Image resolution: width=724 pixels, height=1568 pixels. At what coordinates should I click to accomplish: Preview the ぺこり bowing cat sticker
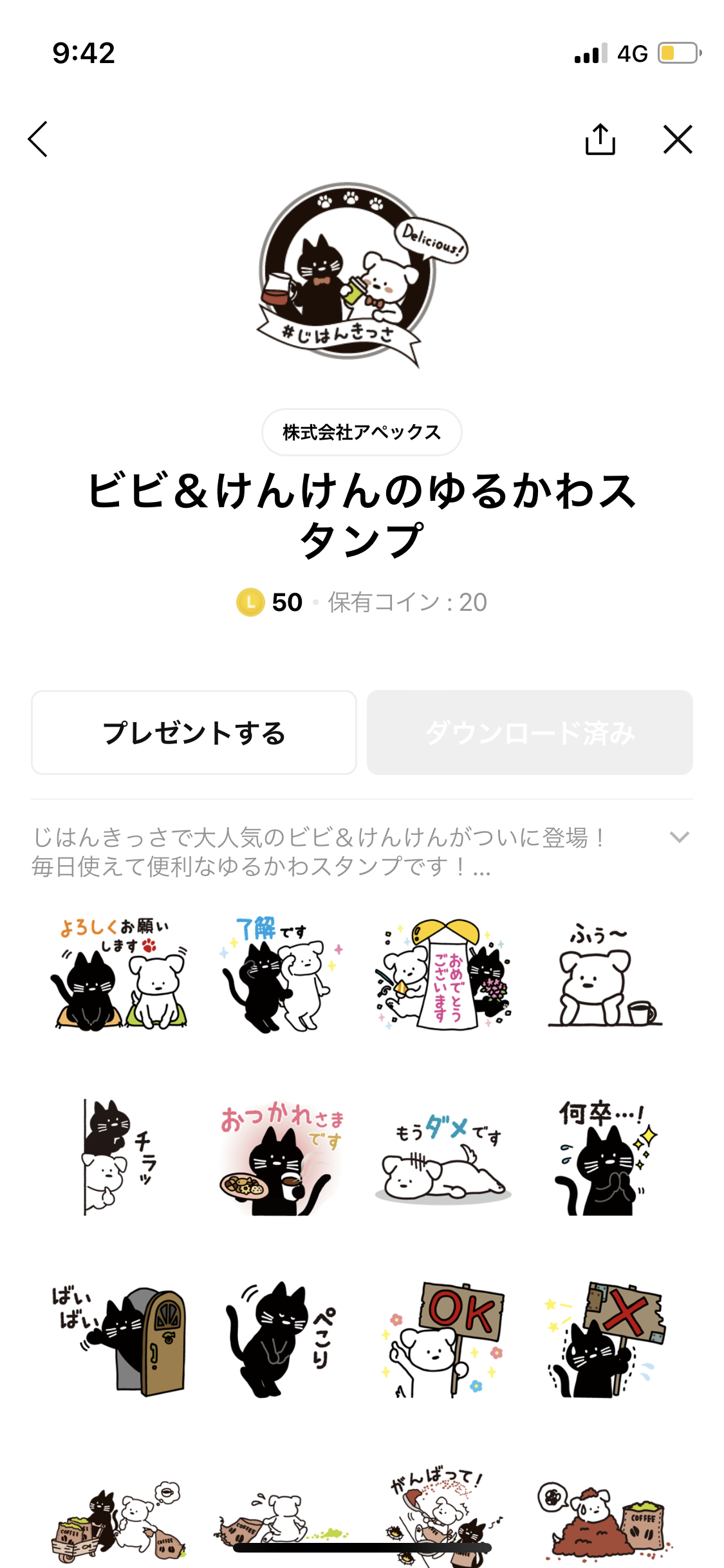281,1339
